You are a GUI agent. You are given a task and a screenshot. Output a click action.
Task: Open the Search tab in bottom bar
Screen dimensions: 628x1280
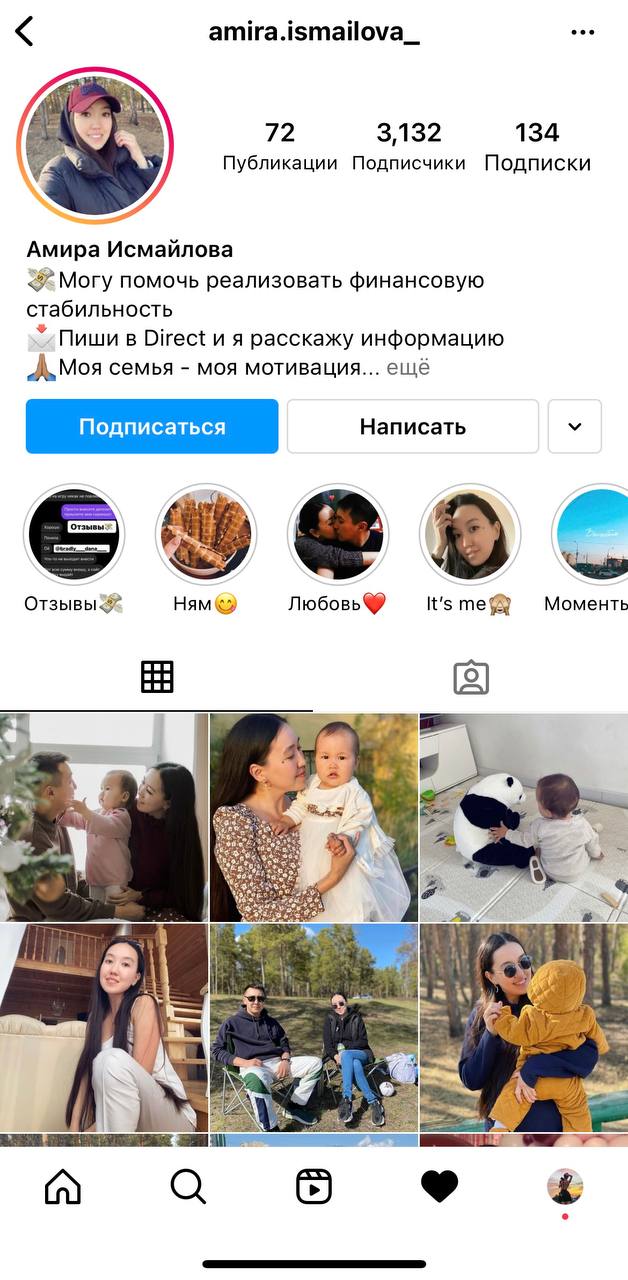click(188, 1187)
